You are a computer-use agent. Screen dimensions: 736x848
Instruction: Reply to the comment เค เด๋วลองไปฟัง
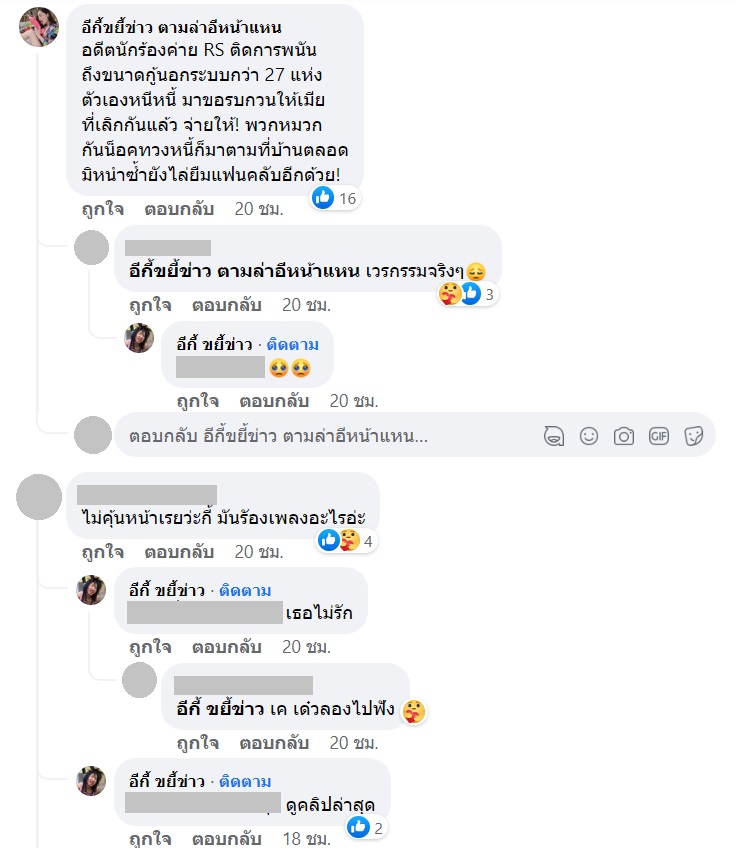click(274, 743)
